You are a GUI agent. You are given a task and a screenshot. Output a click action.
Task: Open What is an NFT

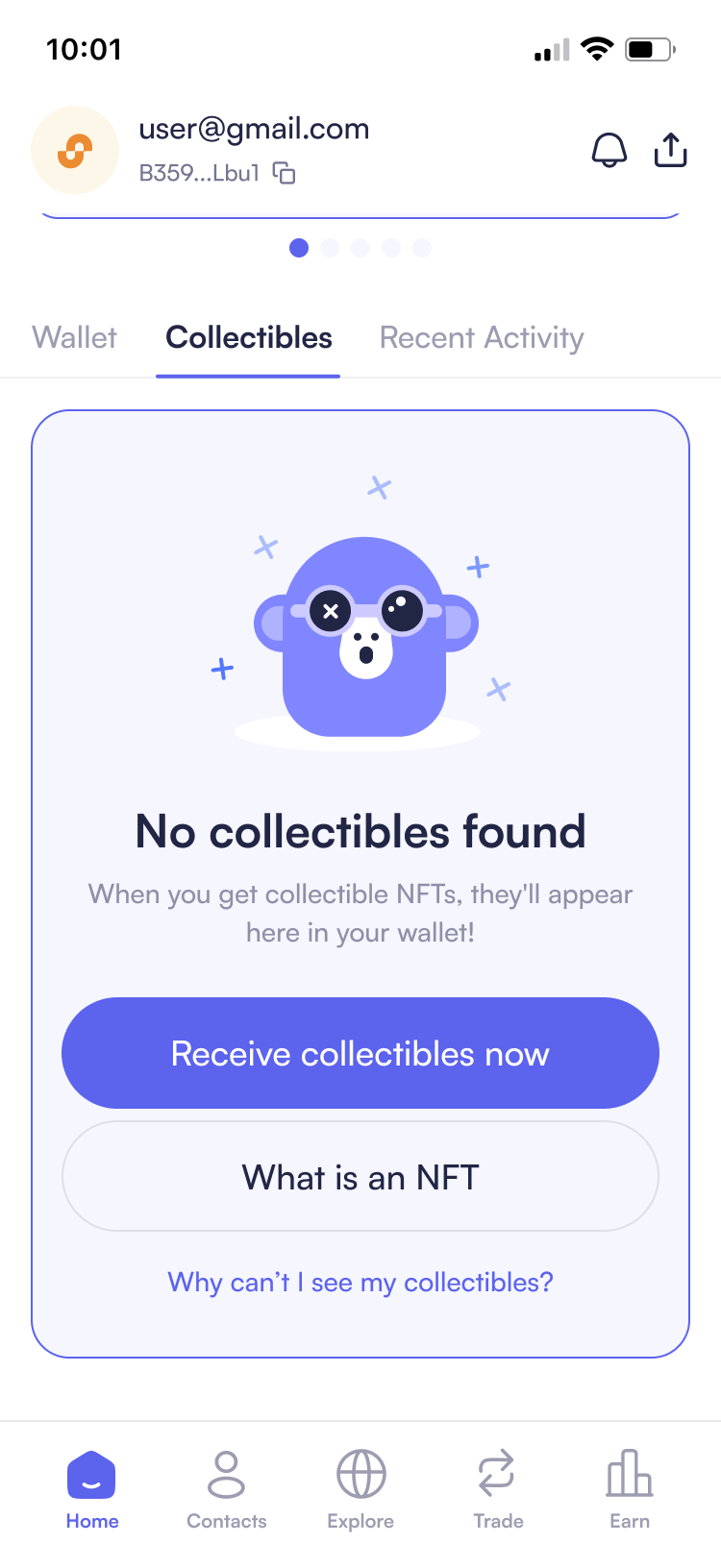360,1177
